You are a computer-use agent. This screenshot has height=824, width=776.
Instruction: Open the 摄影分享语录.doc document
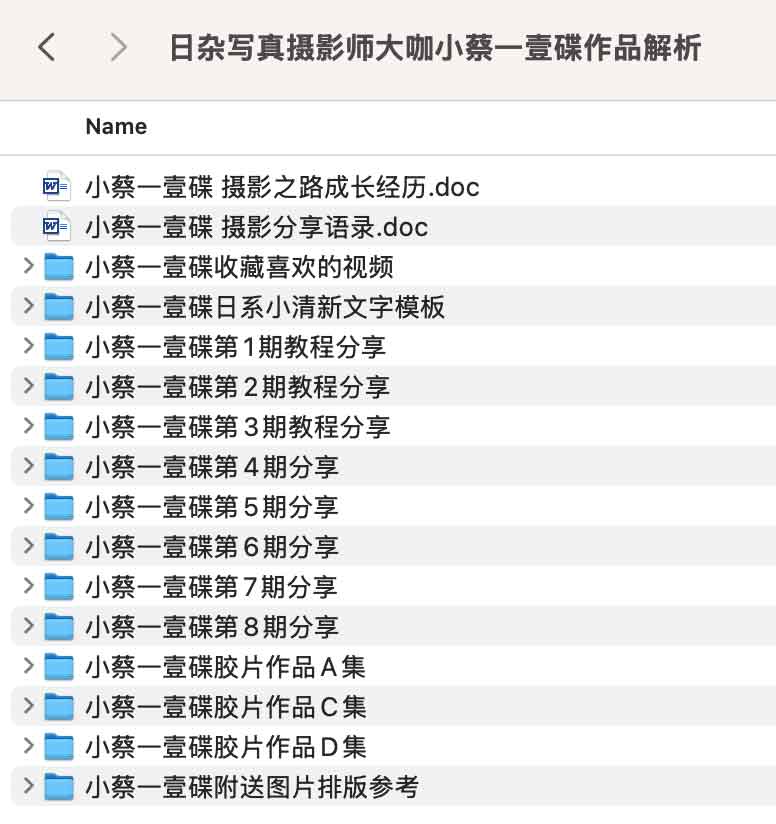coord(256,227)
